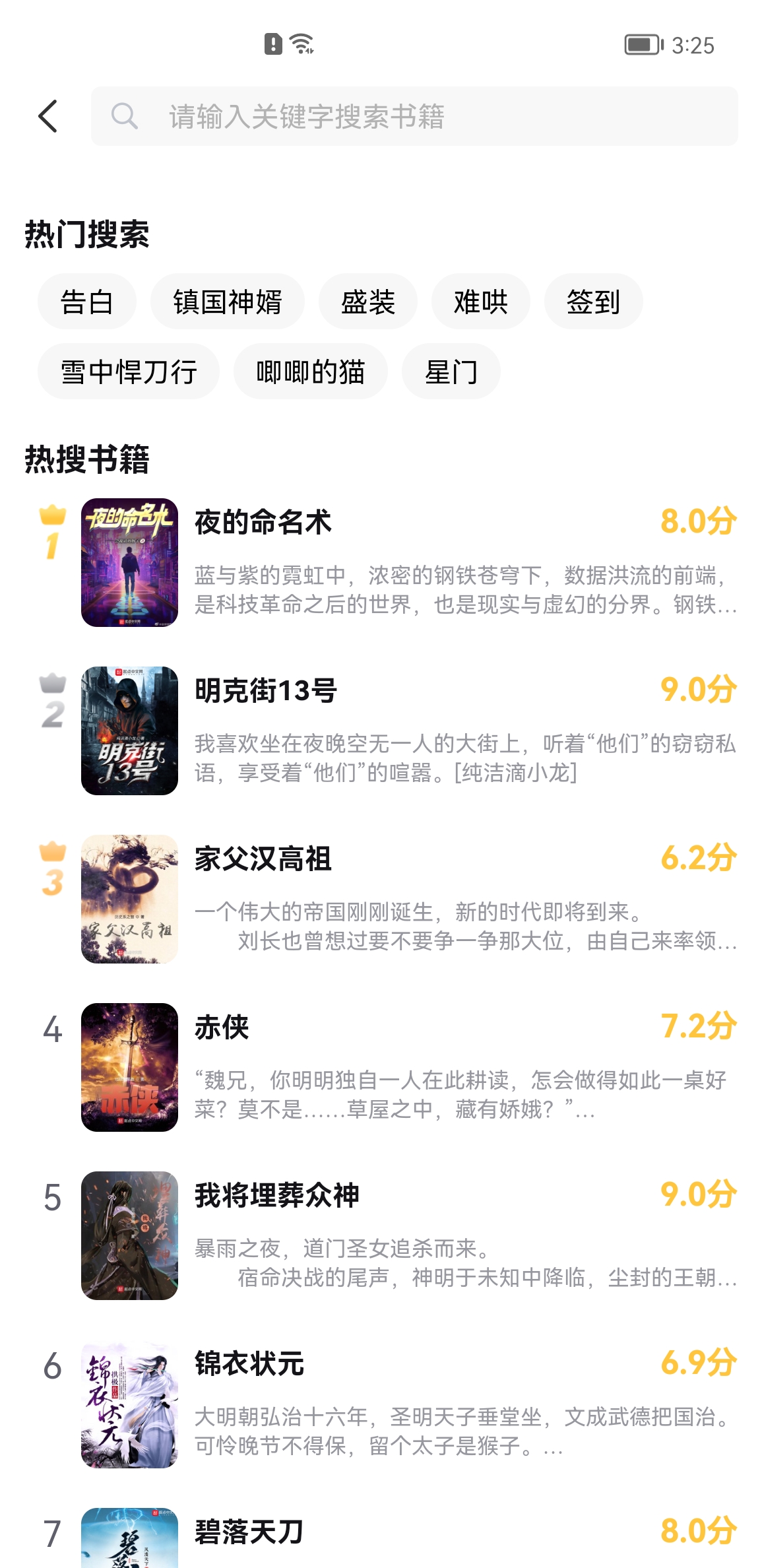Tap the back arrow icon
This screenshot has height=1568, width=760.
(47, 115)
